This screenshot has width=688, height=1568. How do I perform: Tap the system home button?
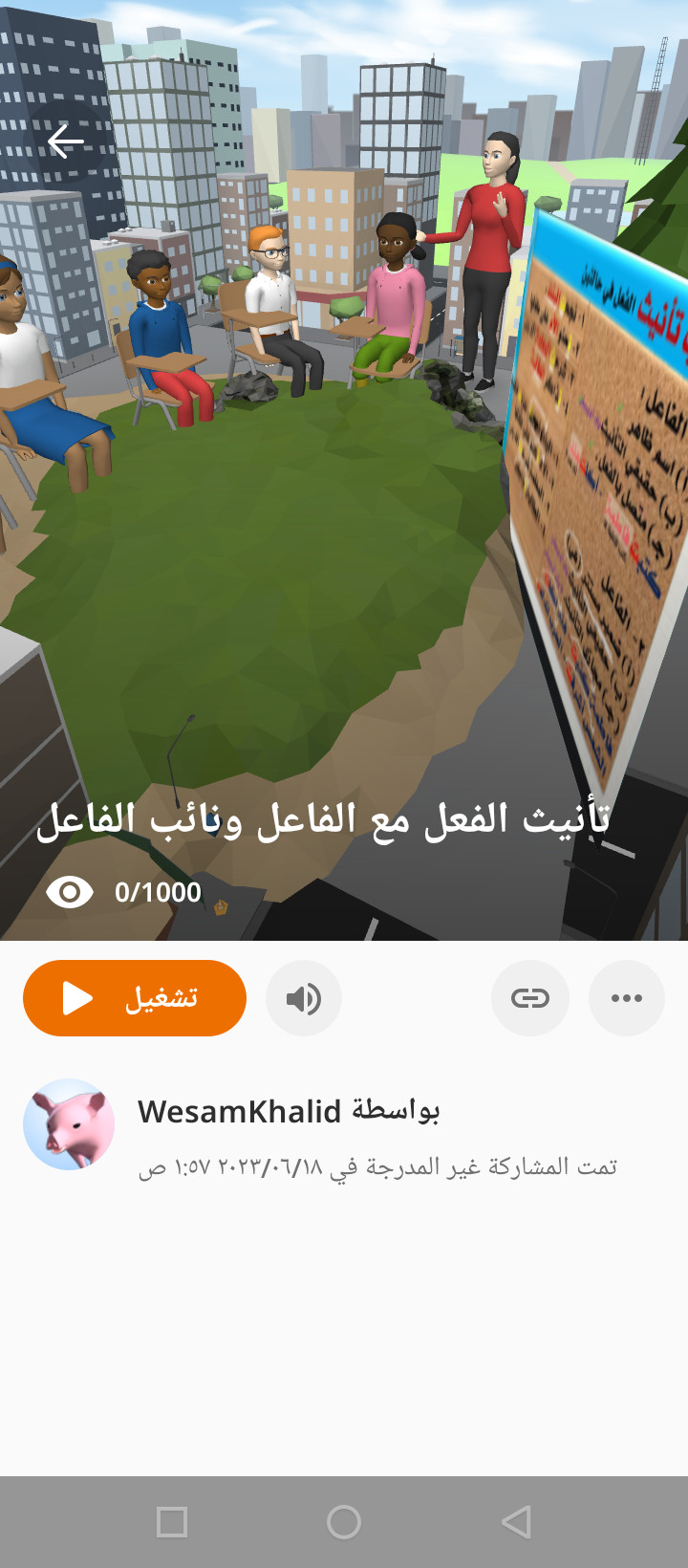[x=344, y=1522]
